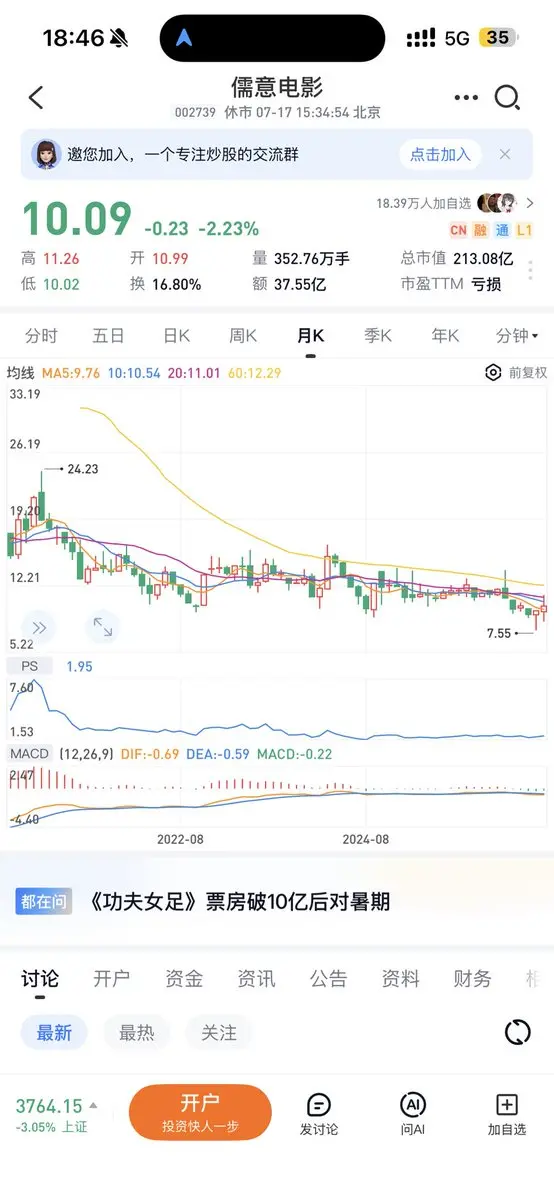Switch to the 日K chart tab
Viewport: 554px width, 1200px height.
click(x=176, y=335)
